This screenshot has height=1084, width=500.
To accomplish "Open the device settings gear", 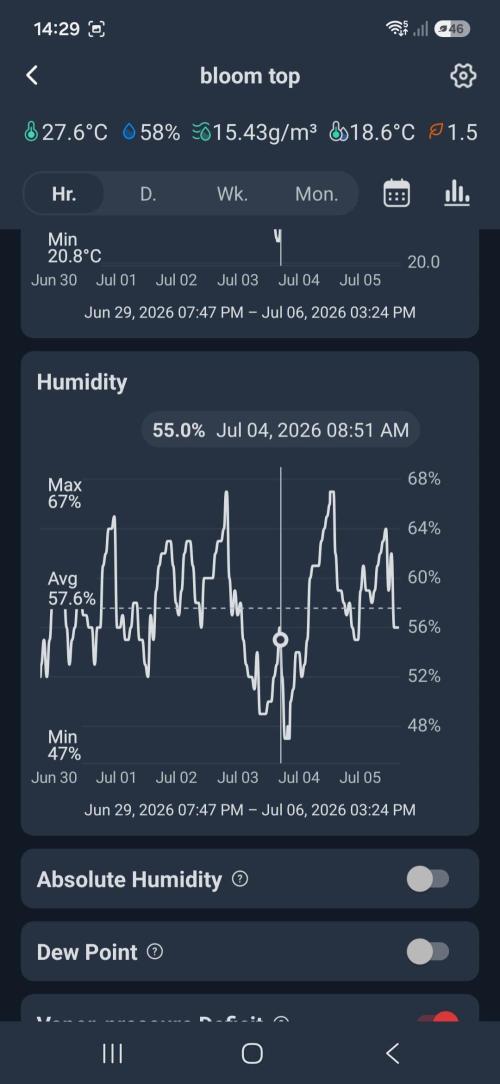I will [x=463, y=75].
